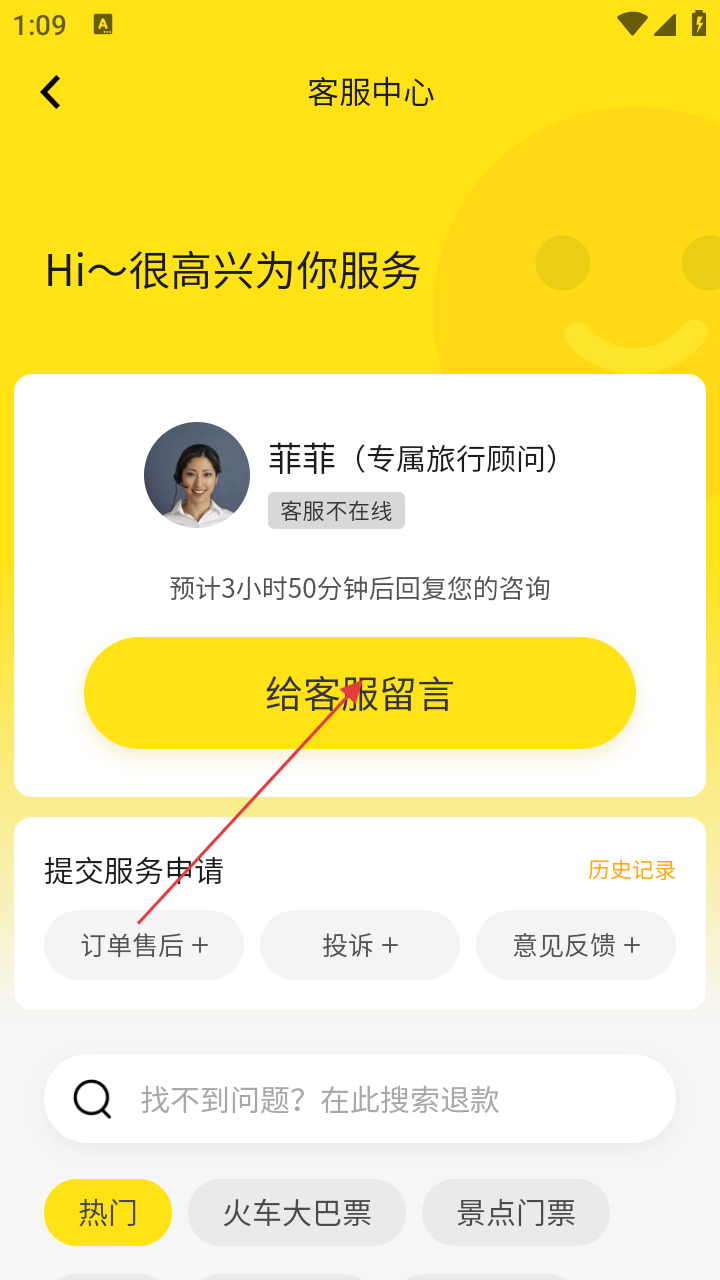720x1280 pixels.
Task: Switch to the 景点门票 tab
Action: pyautogui.click(x=516, y=1212)
